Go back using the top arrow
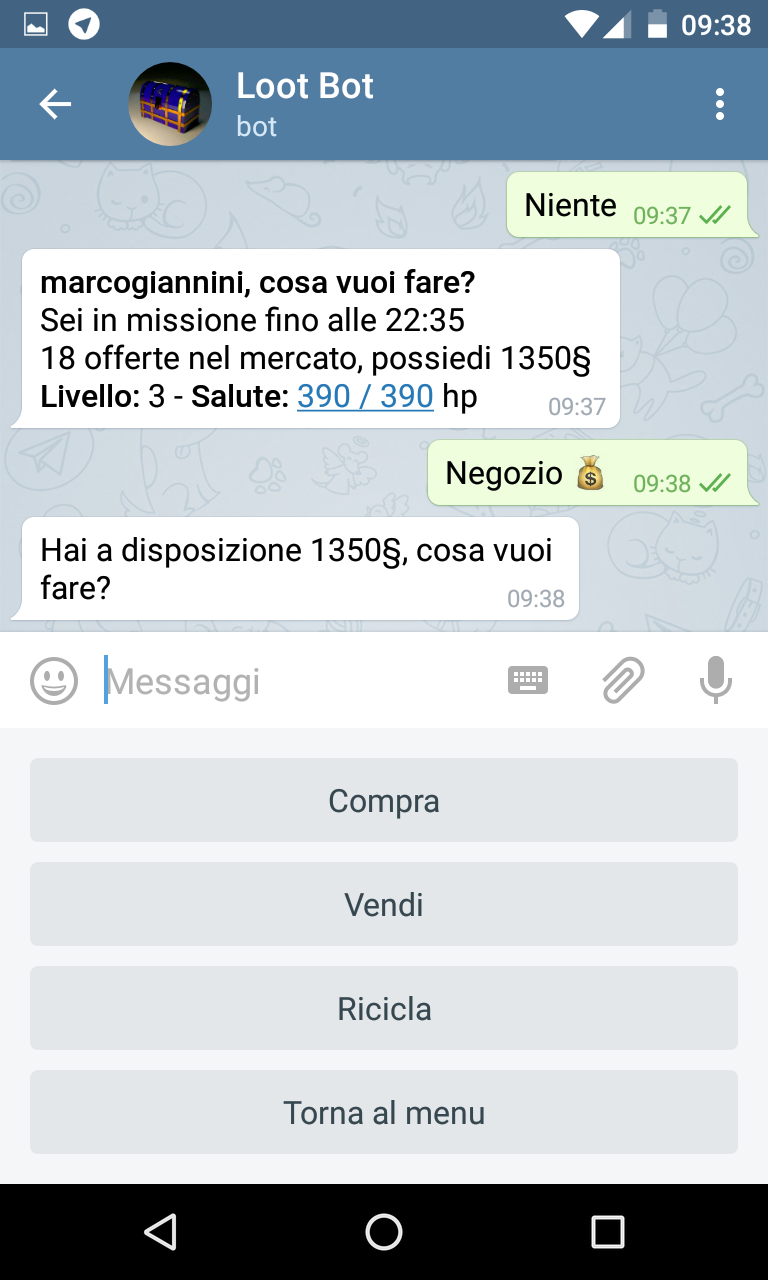768x1280 pixels. point(55,104)
